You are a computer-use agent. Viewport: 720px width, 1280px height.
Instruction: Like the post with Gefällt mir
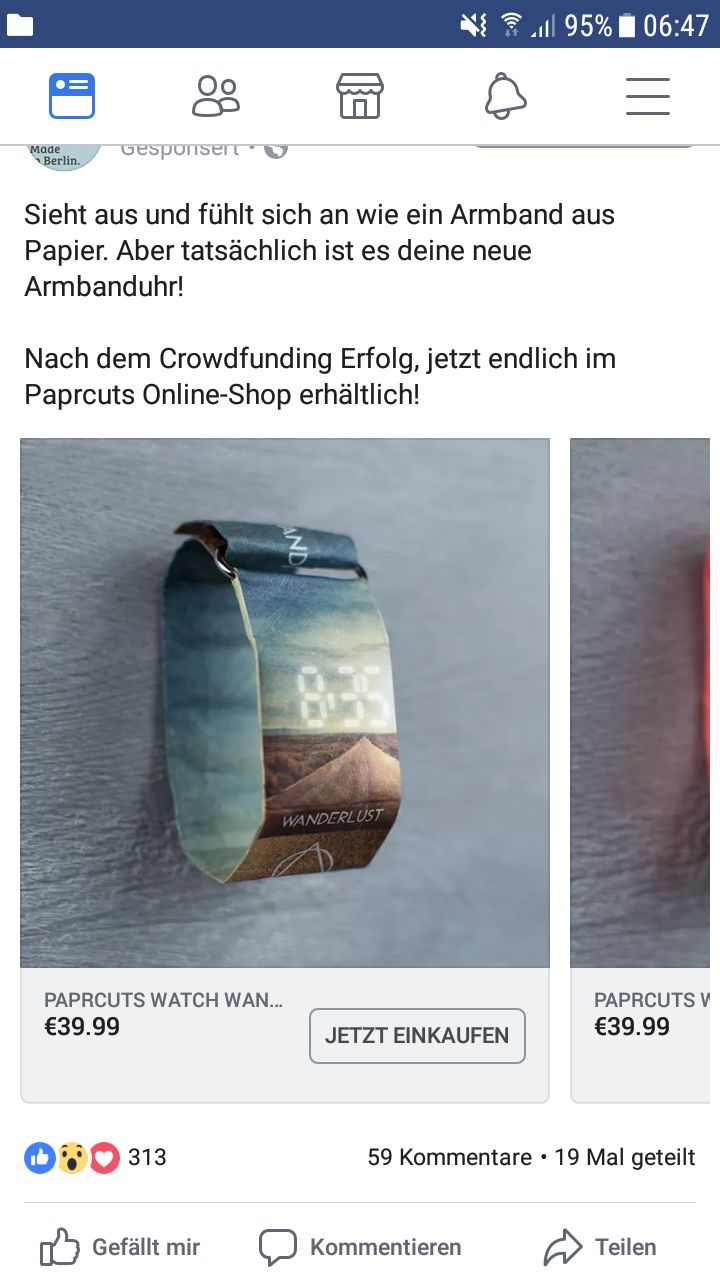pyautogui.click(x=120, y=1247)
